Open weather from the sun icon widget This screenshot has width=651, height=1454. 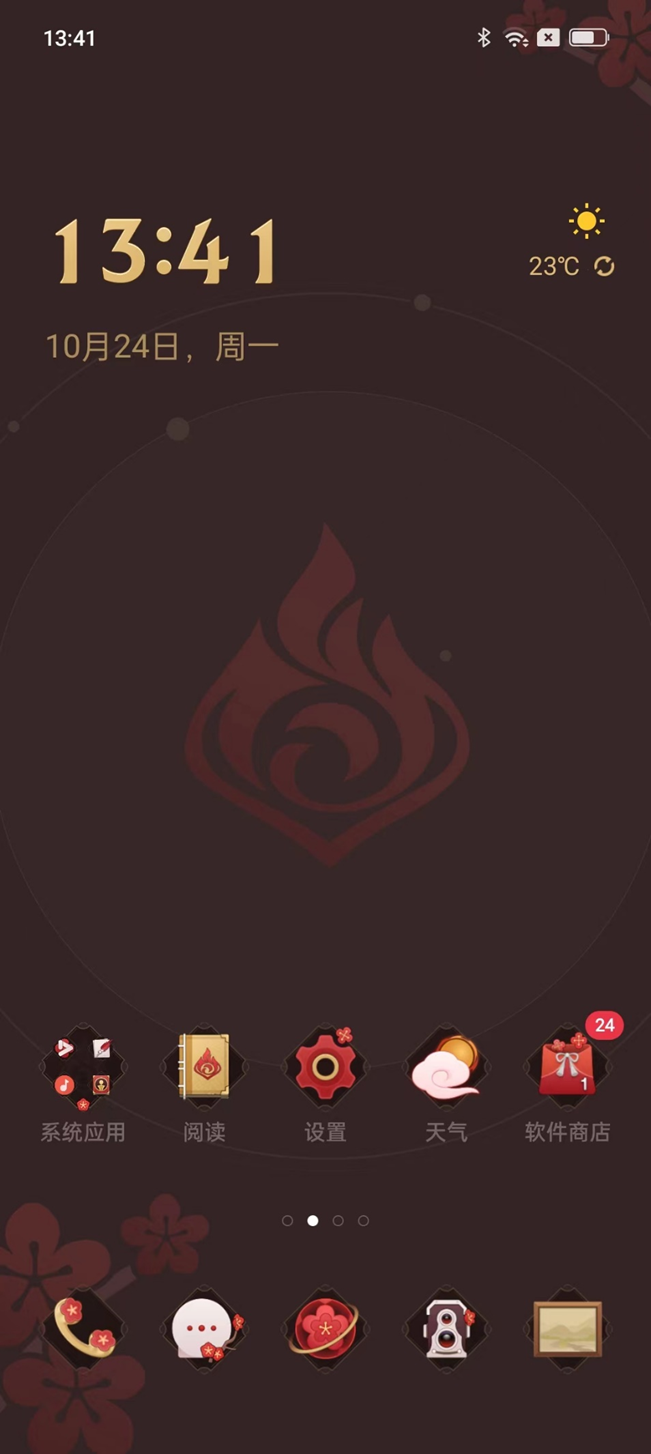[586, 221]
